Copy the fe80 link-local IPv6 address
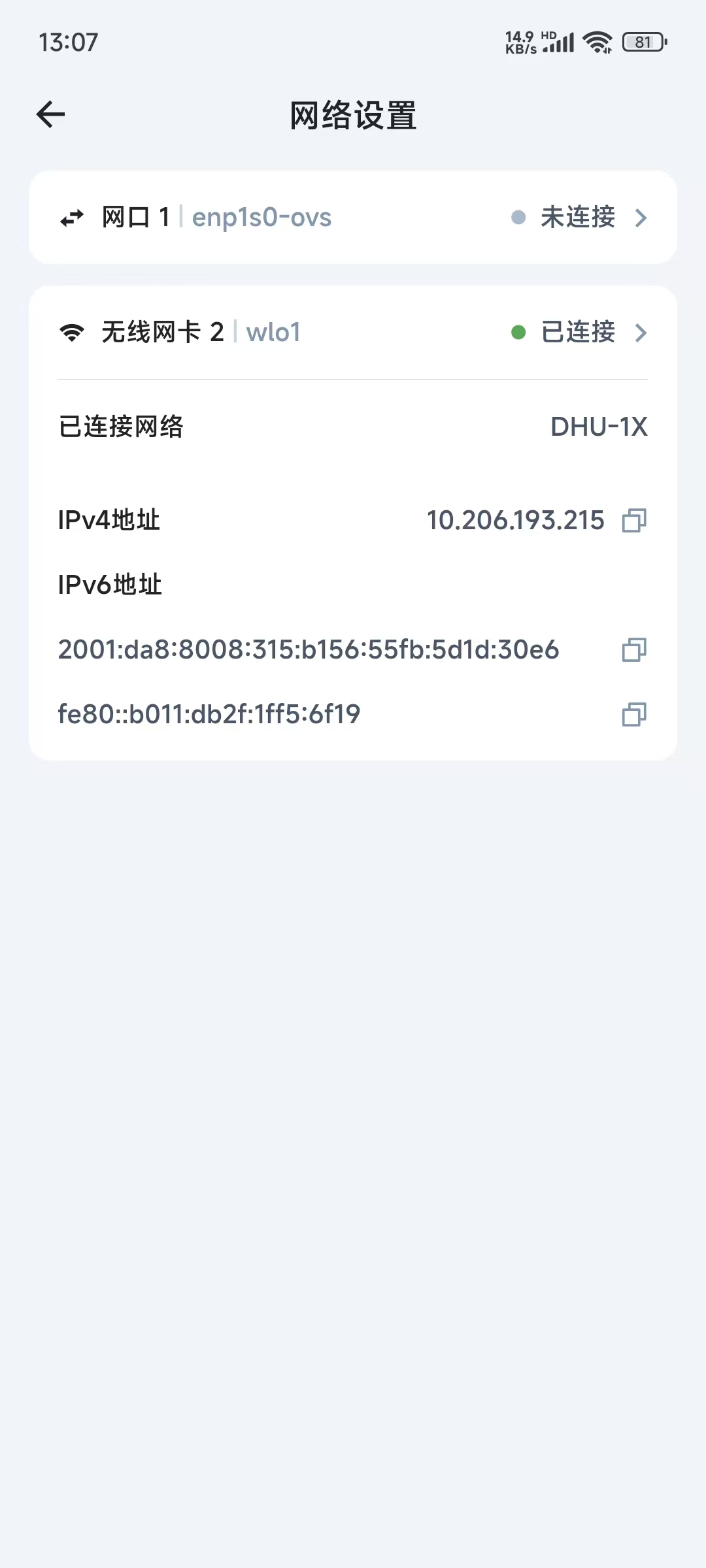 pyautogui.click(x=634, y=714)
